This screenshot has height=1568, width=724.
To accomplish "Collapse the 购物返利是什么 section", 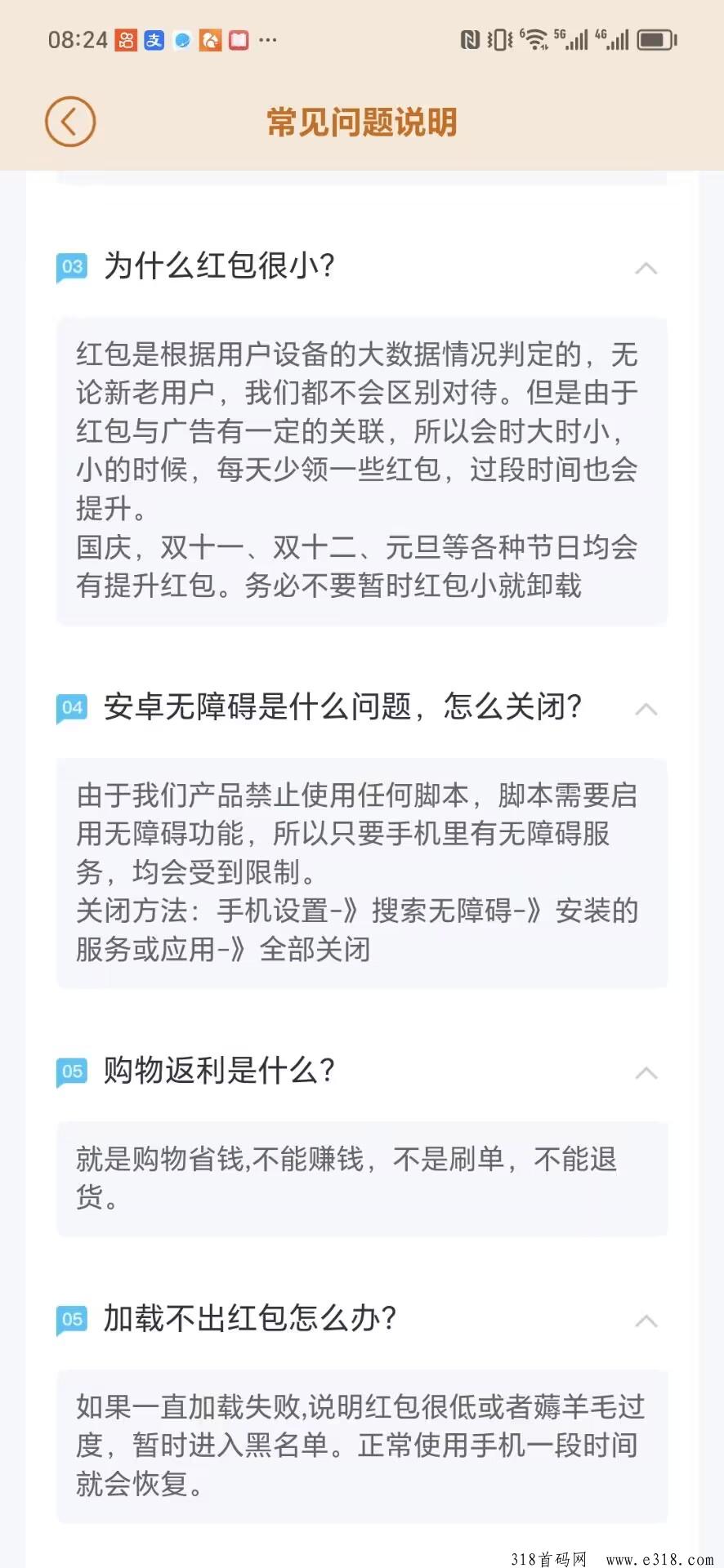I will tap(646, 1072).
